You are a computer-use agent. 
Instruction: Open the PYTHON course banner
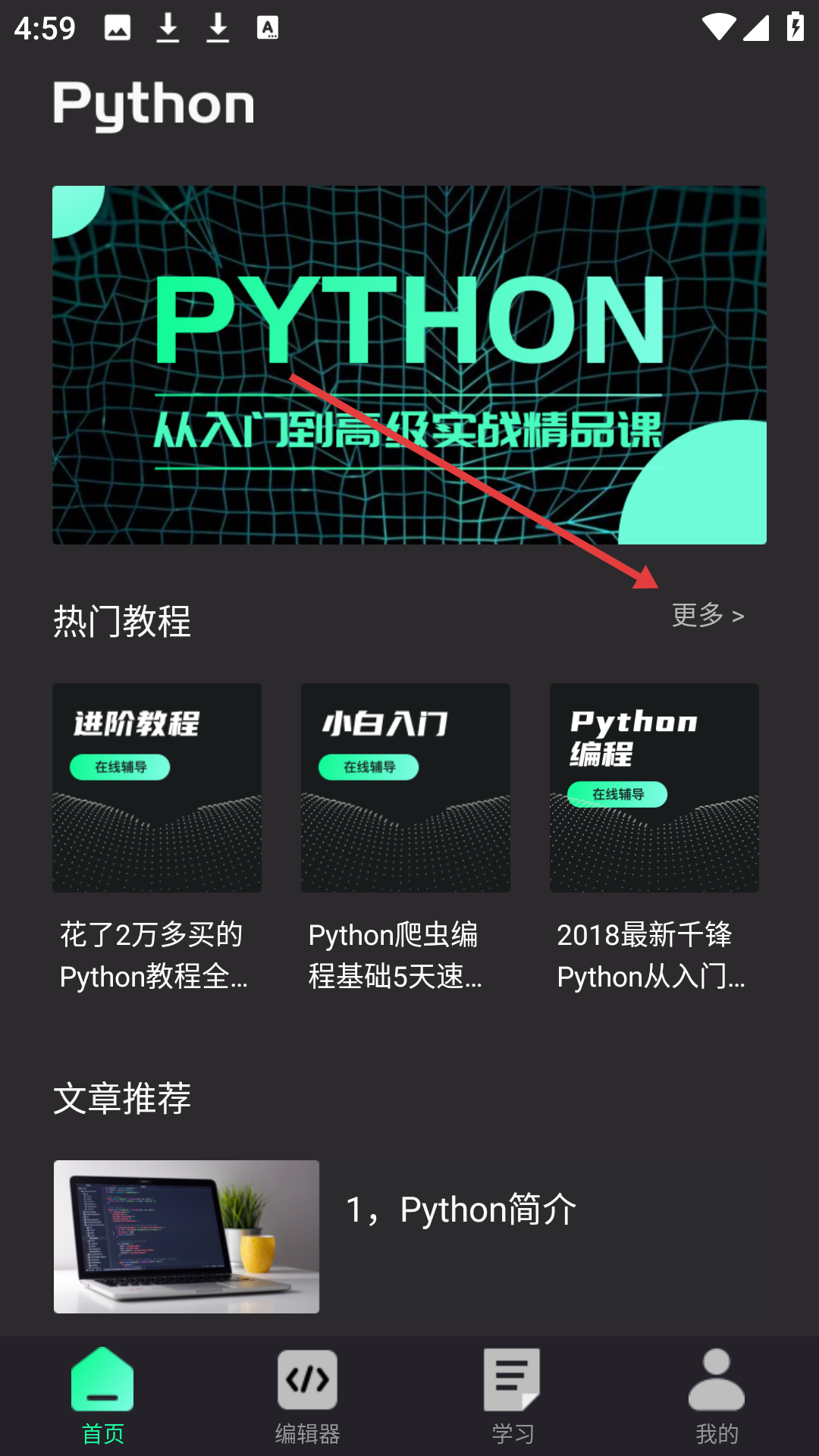click(x=409, y=365)
